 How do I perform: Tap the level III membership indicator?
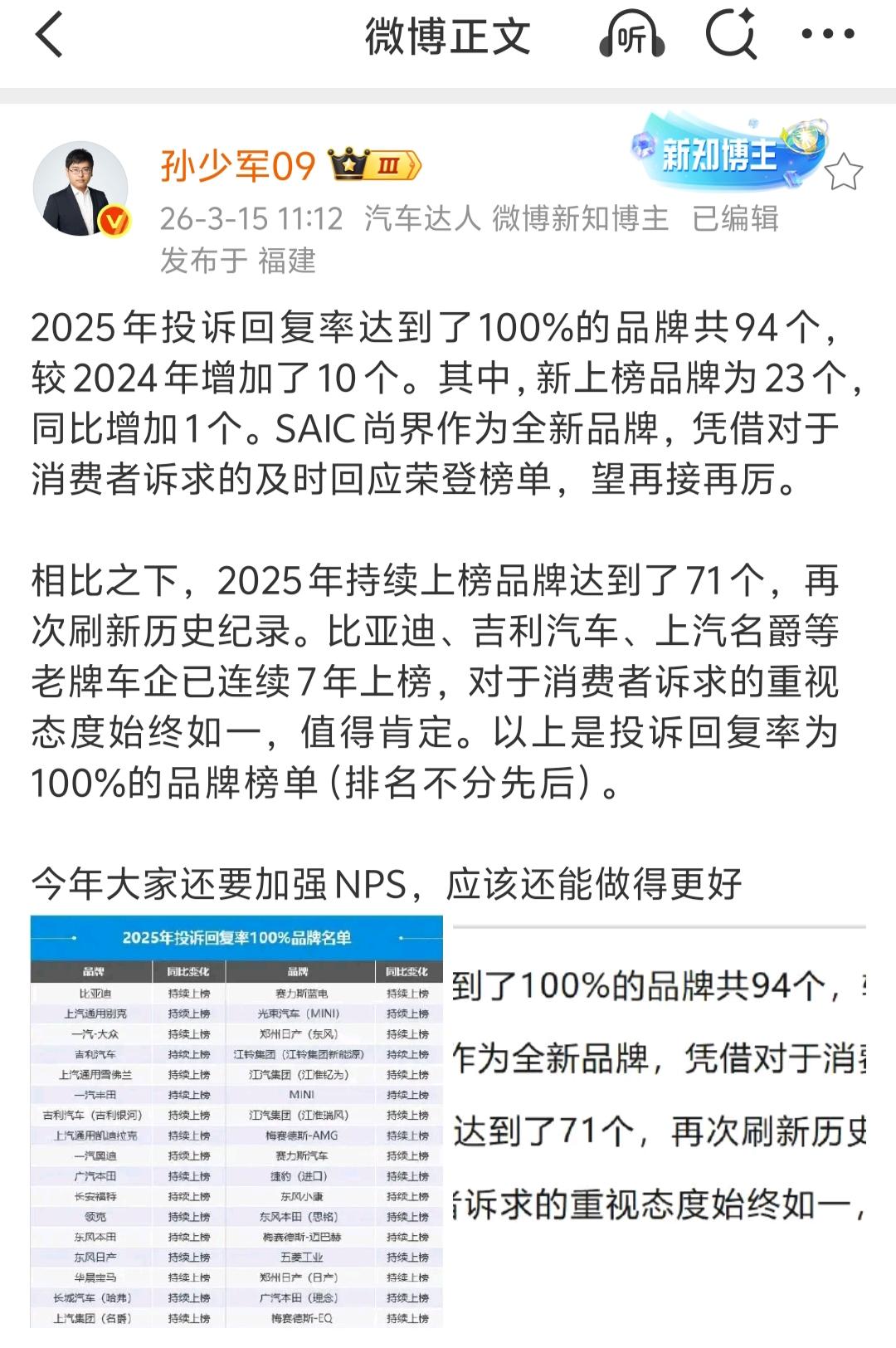point(390,164)
